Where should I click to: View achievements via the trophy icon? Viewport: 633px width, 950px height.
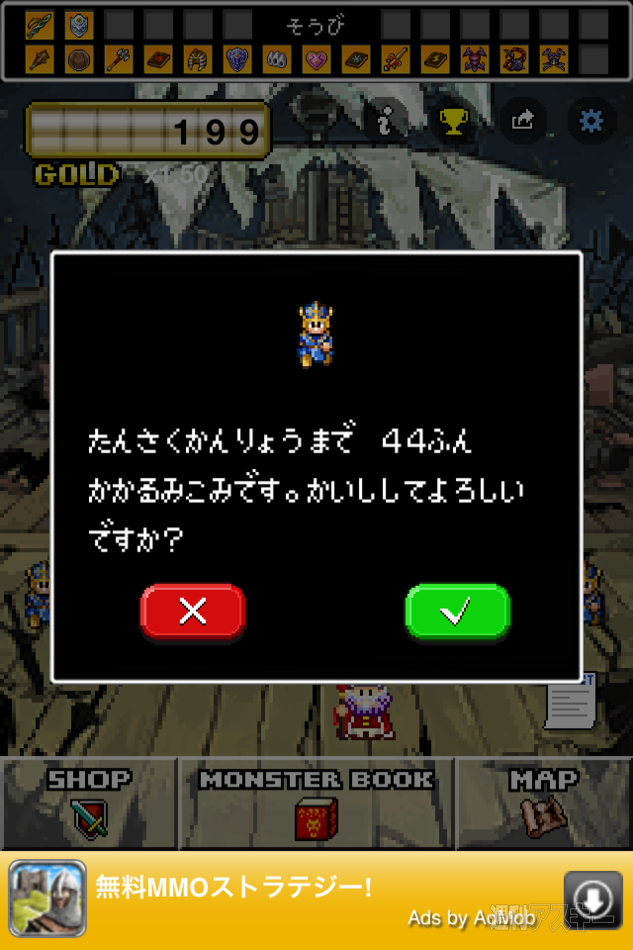pos(454,122)
